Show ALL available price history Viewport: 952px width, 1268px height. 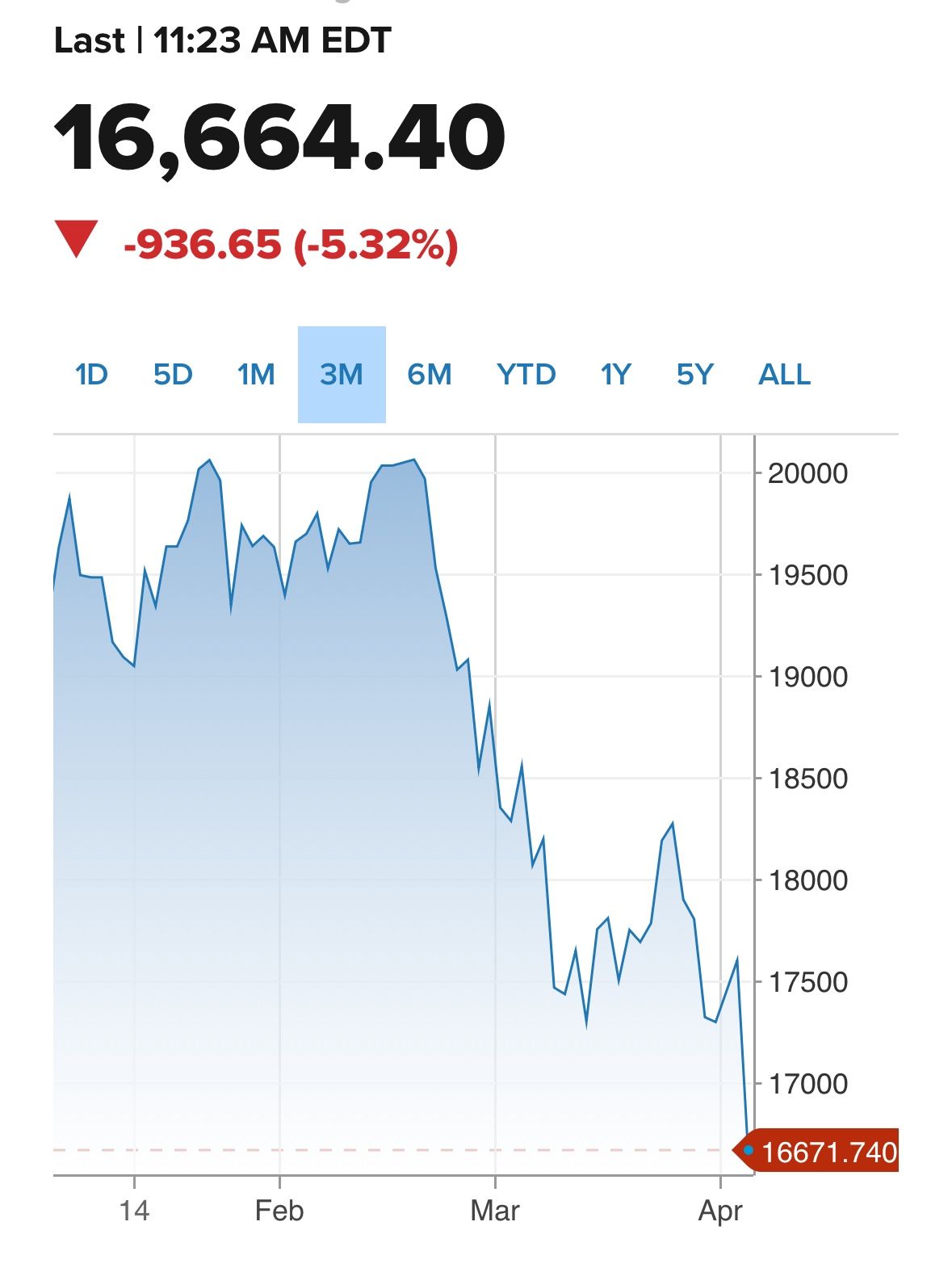784,375
